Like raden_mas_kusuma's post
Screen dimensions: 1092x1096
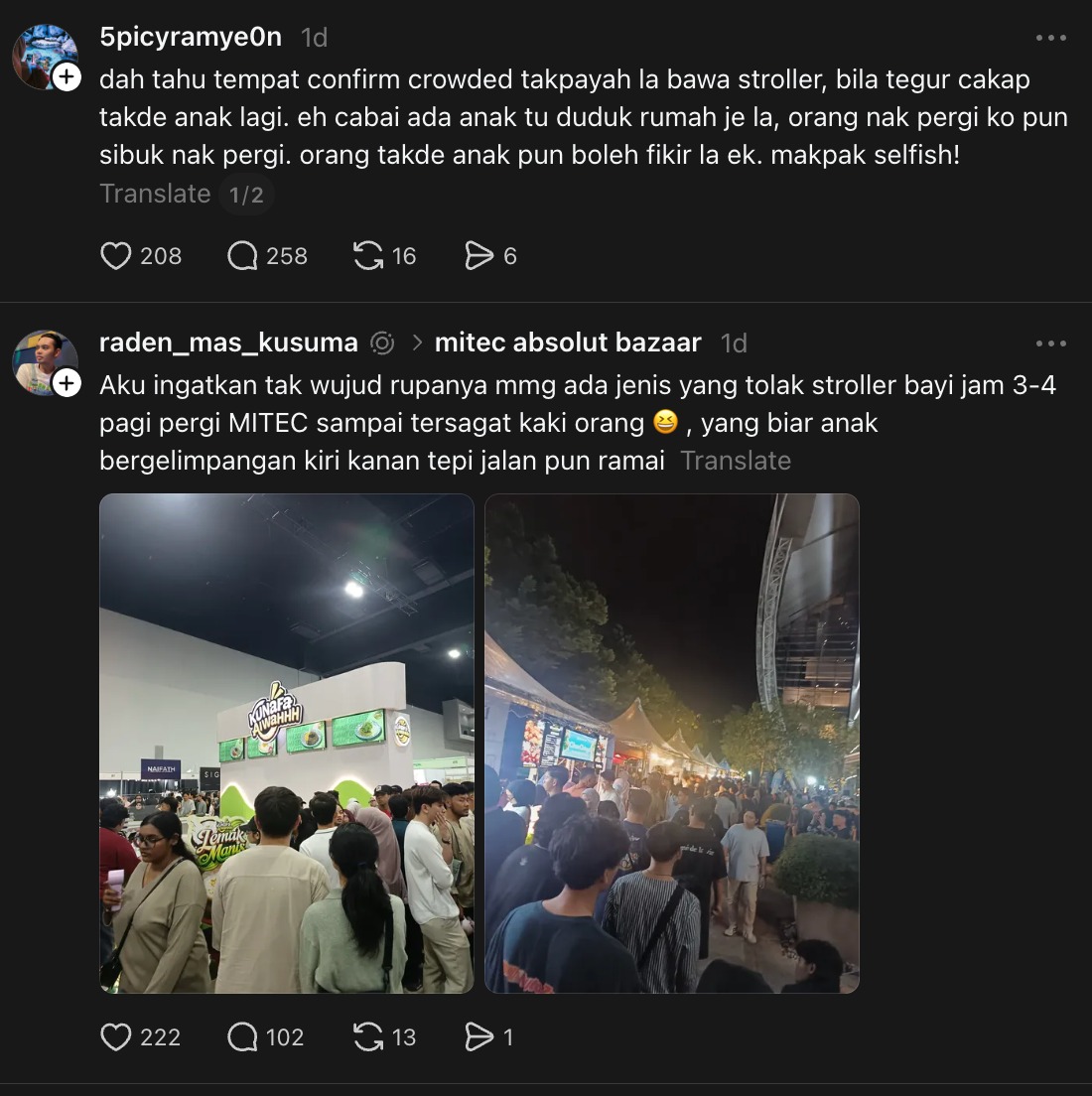[x=116, y=1037]
